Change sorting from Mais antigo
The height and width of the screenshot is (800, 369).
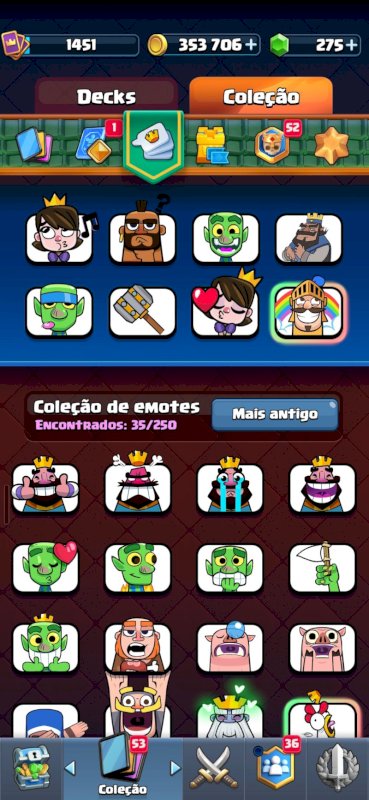pos(275,414)
